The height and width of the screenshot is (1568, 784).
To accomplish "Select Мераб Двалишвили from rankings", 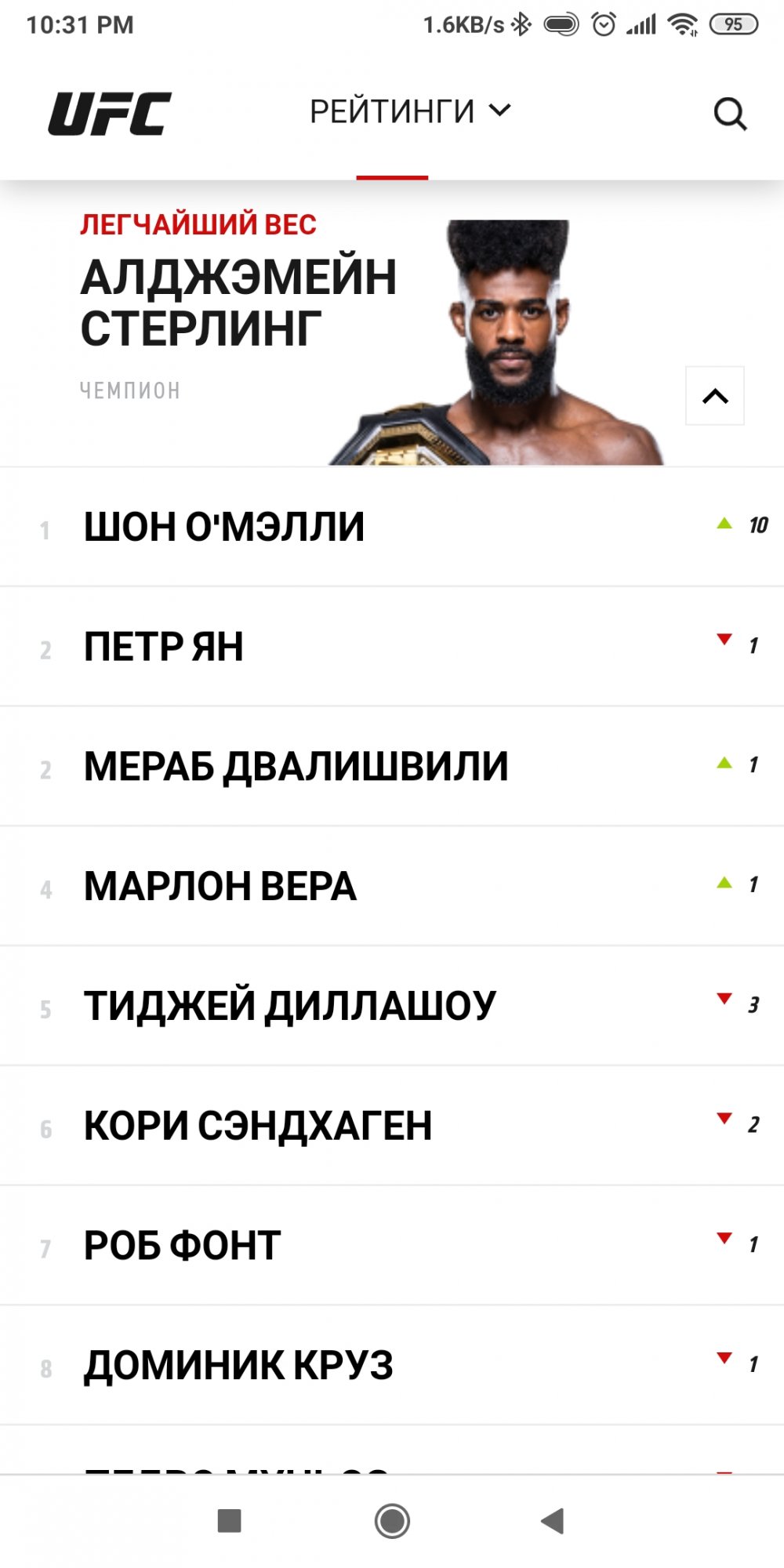I will click(296, 767).
